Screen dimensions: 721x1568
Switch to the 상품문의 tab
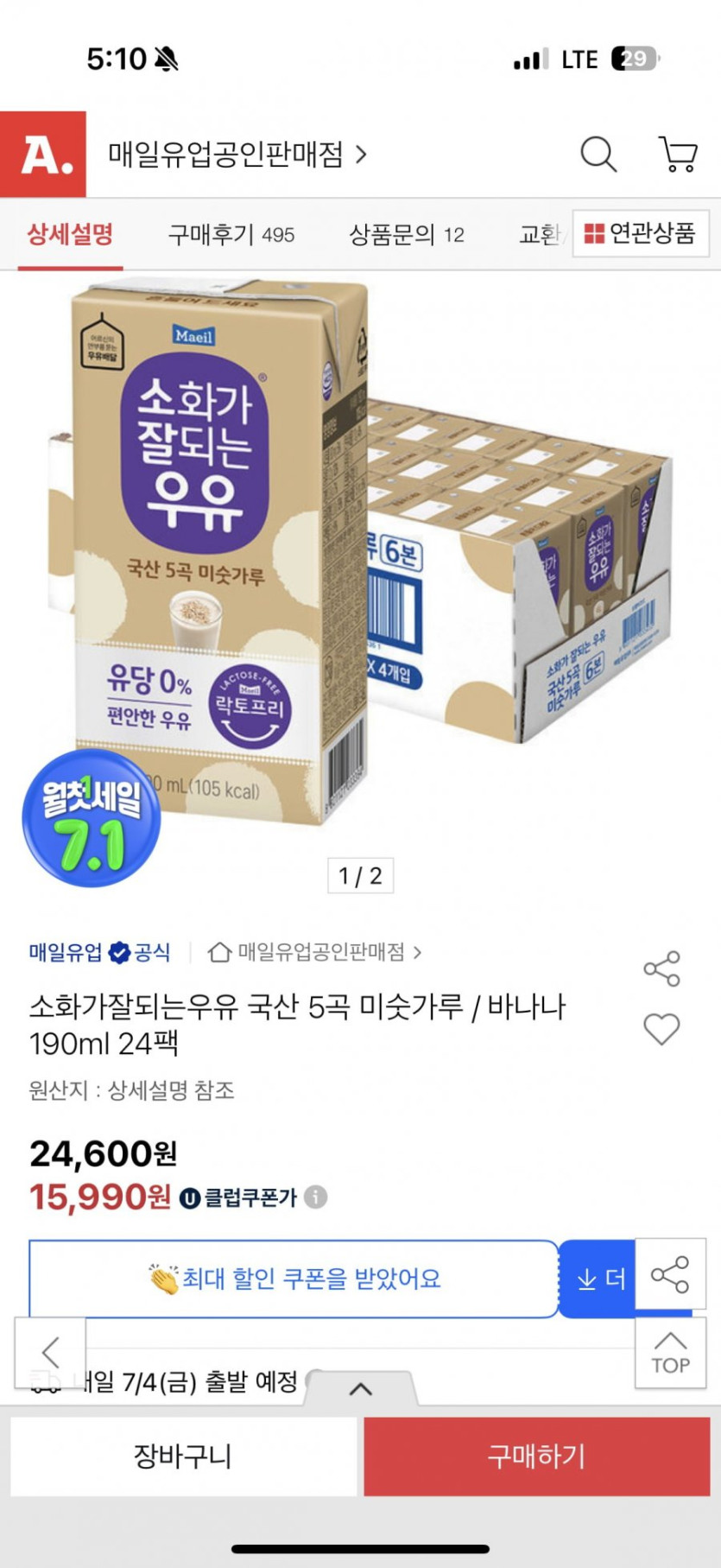[x=406, y=234]
